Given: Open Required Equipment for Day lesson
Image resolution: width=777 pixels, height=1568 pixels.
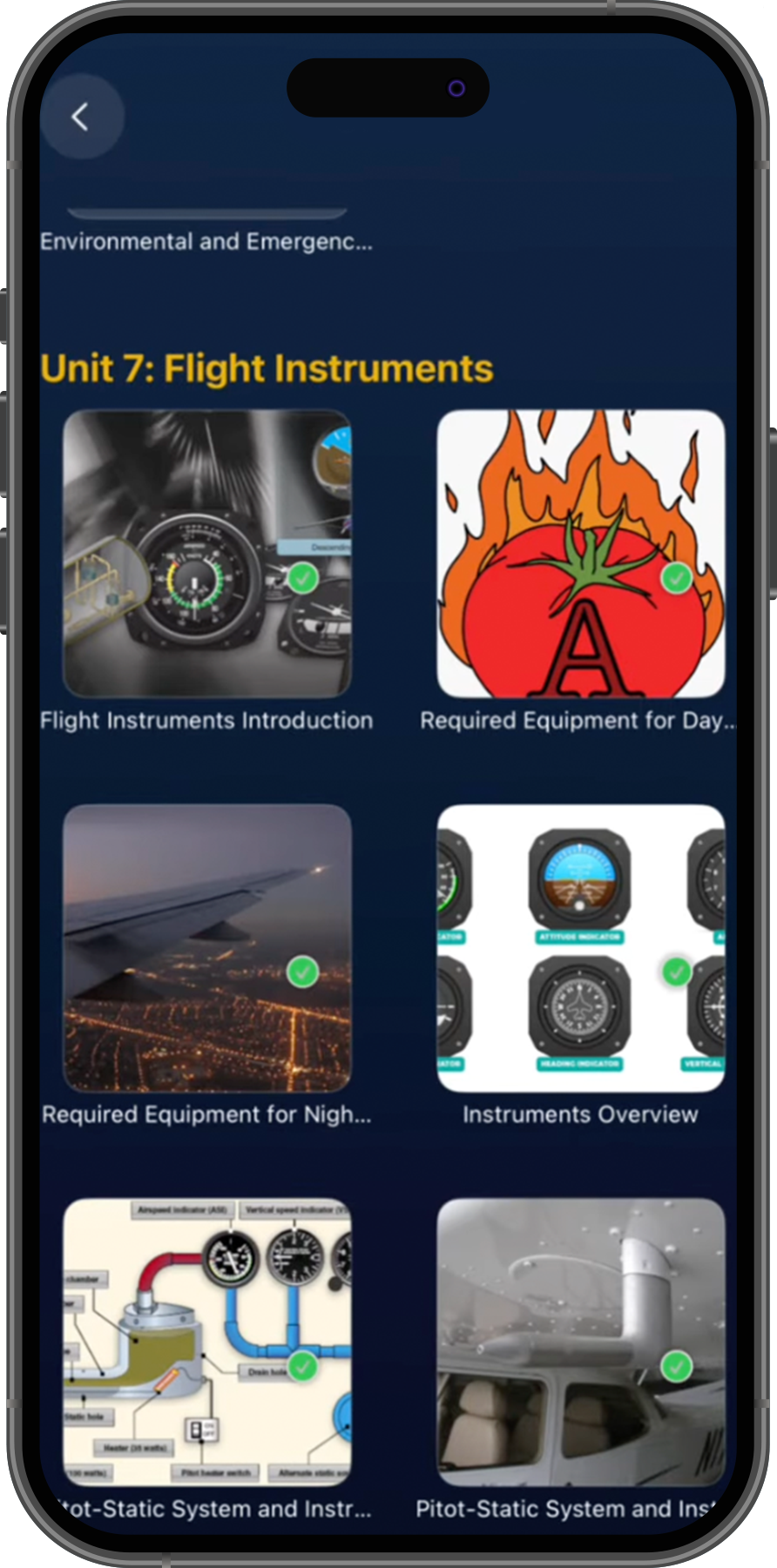Looking at the screenshot, I should (x=581, y=554).
